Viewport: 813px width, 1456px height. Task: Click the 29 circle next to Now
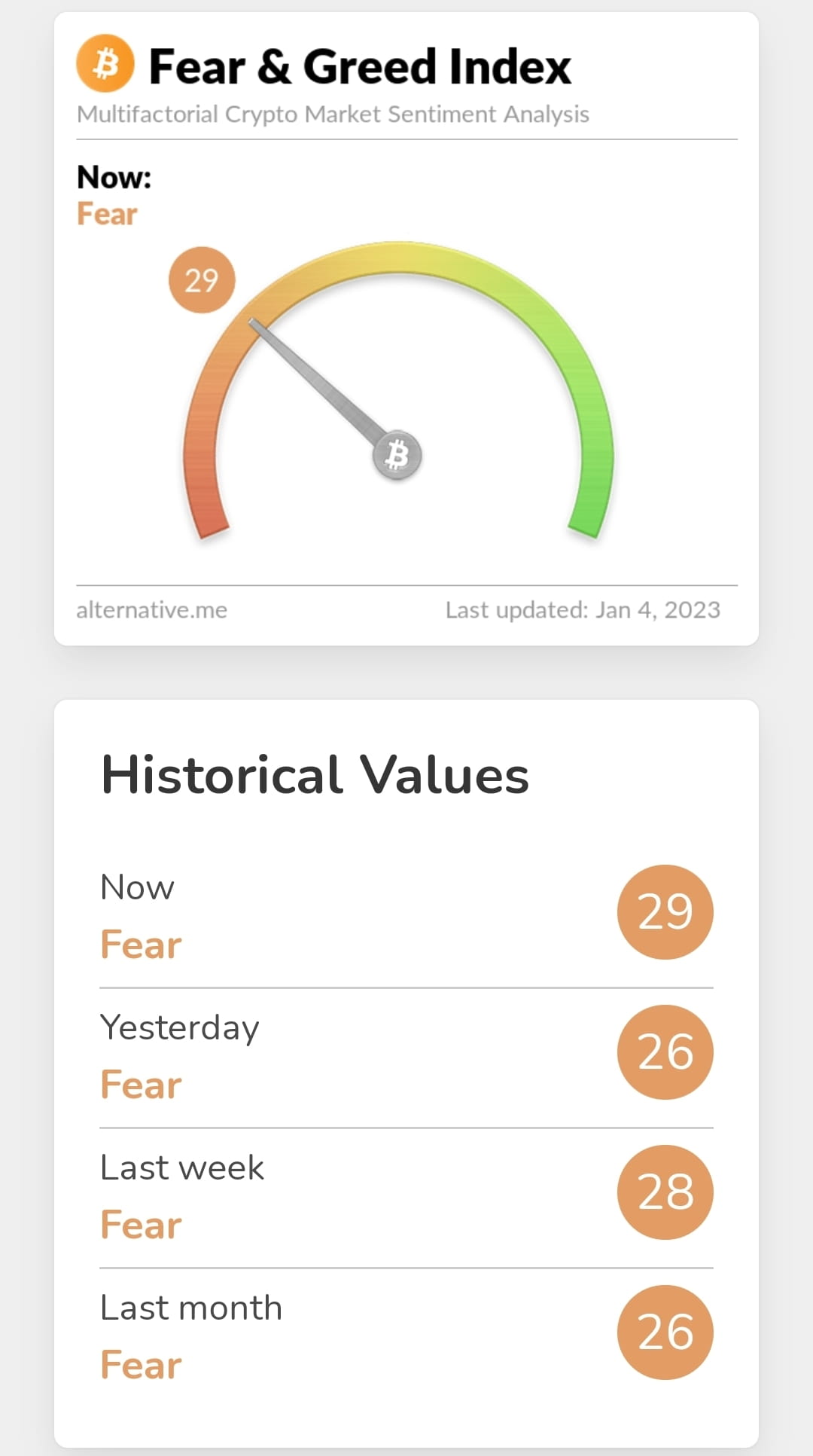664,911
